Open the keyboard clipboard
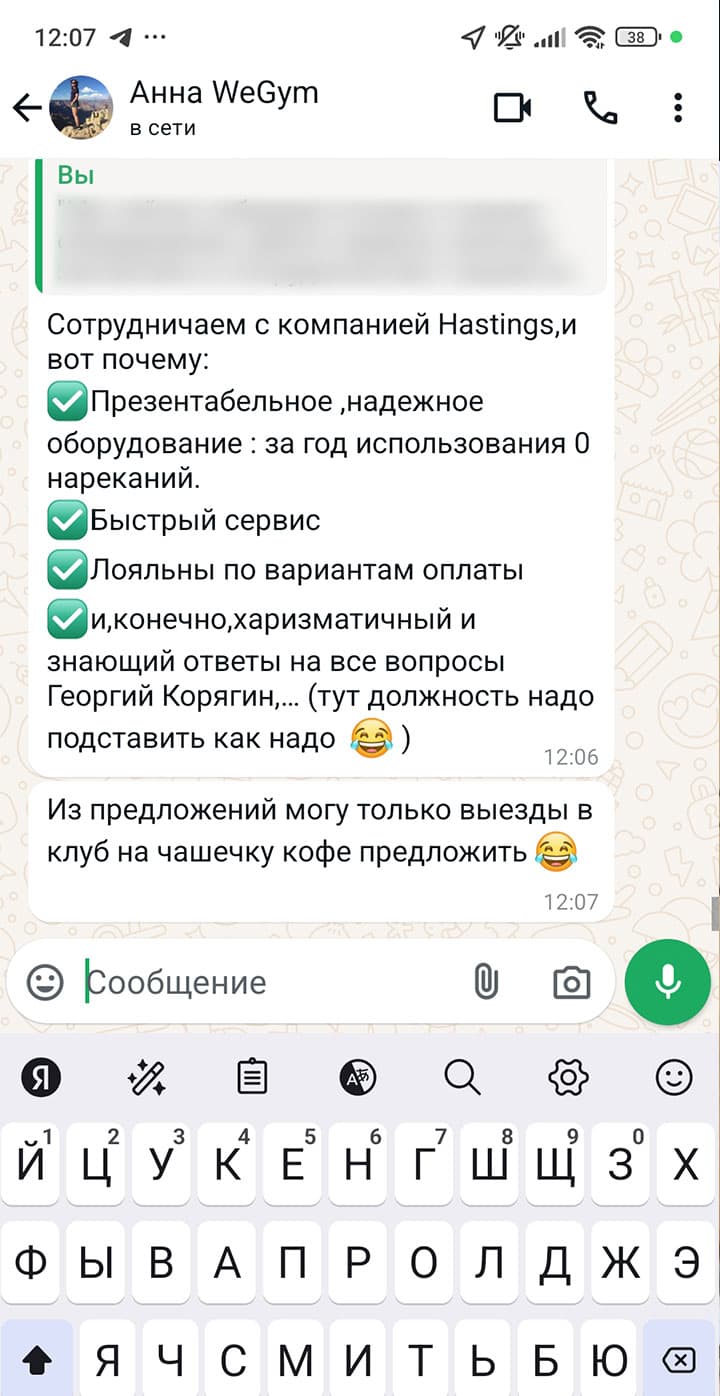 tap(252, 1077)
